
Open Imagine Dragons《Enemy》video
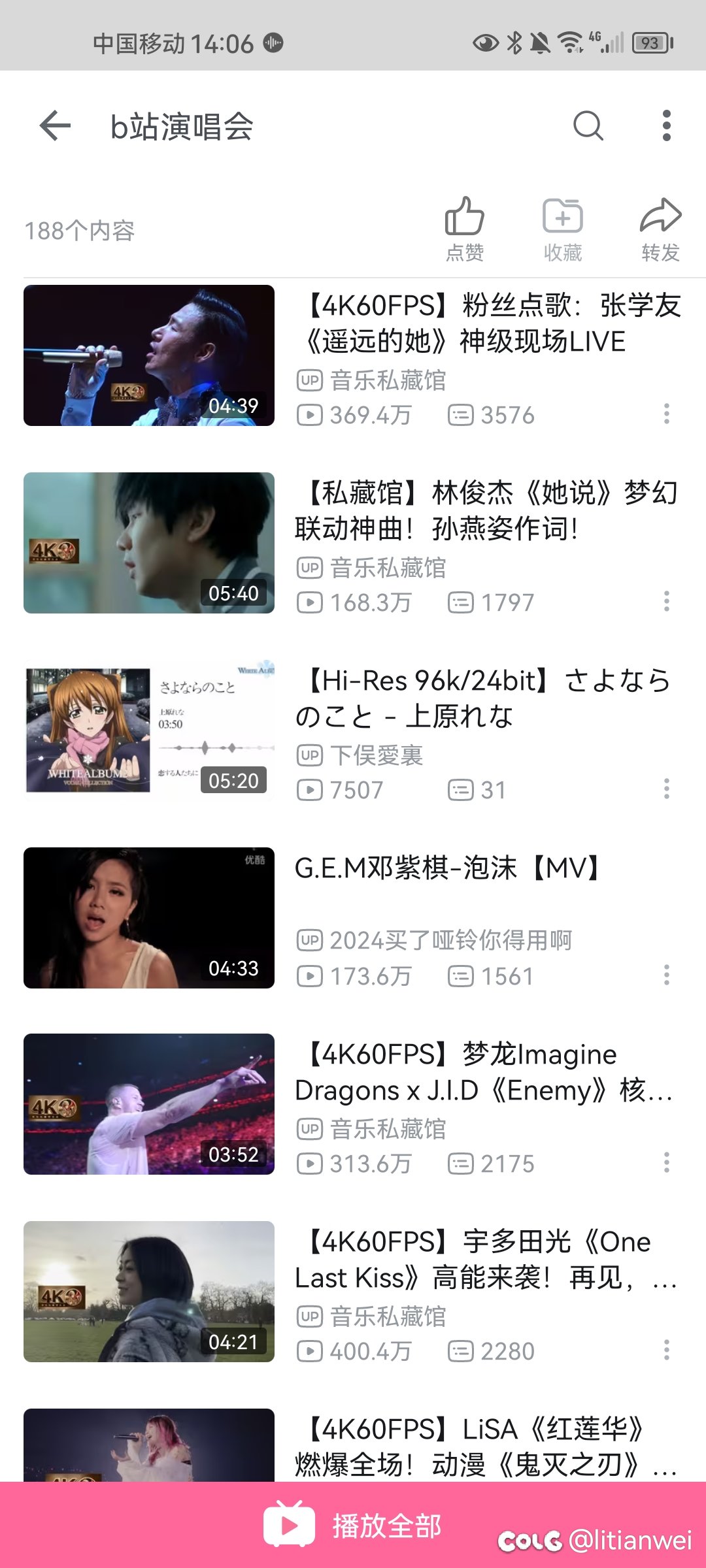coord(149,1104)
